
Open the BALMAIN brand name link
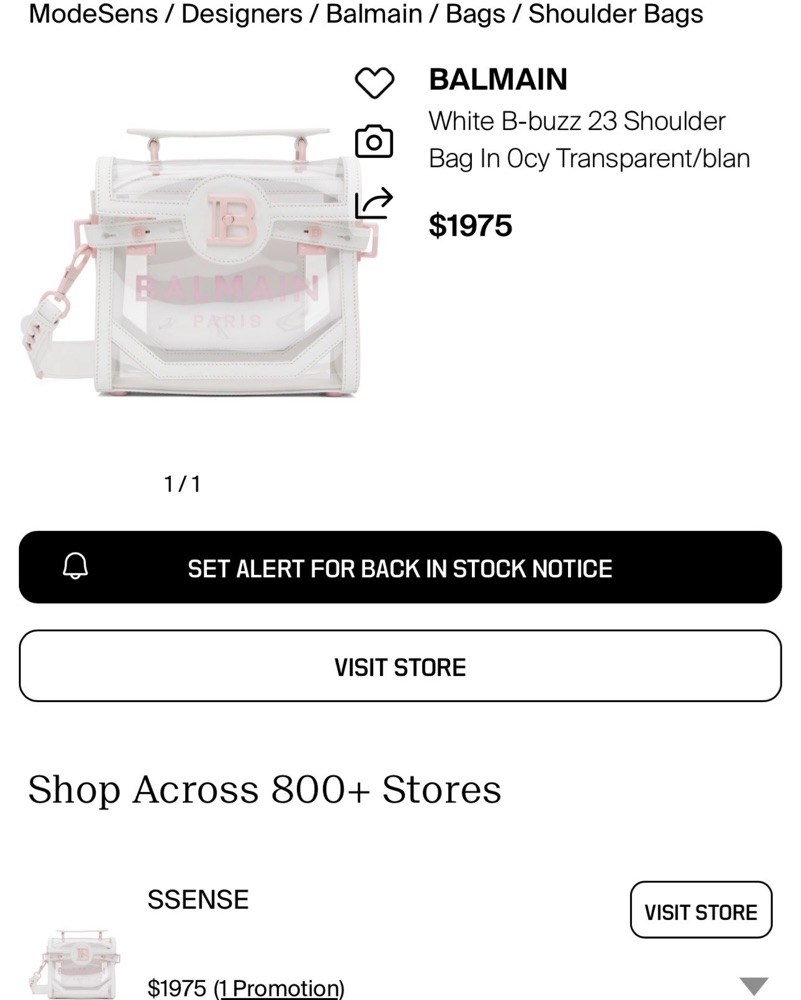pyautogui.click(x=498, y=79)
